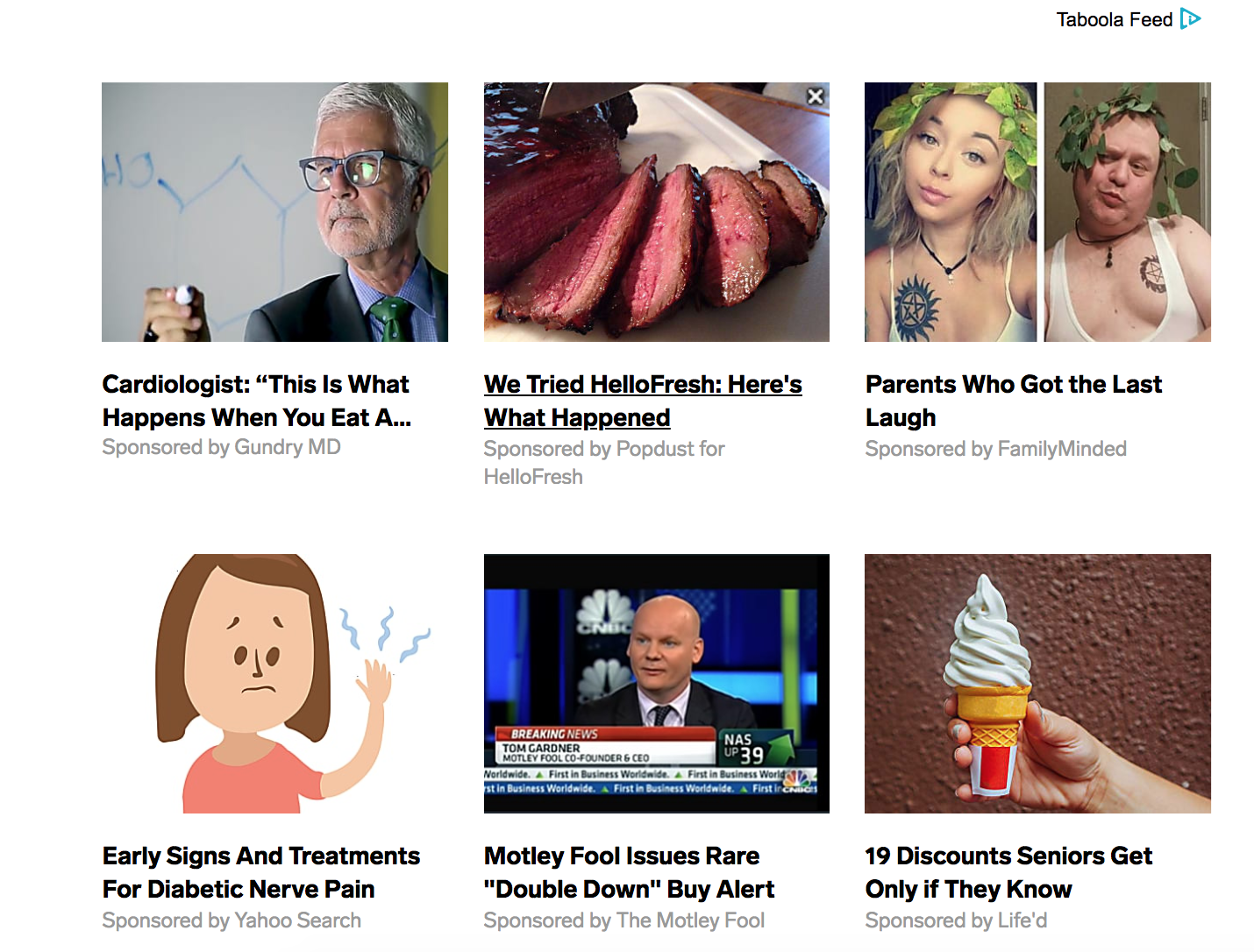Read "We Tried HelloFresh: Here's What Happened"
1254x952 pixels.
pos(642,401)
